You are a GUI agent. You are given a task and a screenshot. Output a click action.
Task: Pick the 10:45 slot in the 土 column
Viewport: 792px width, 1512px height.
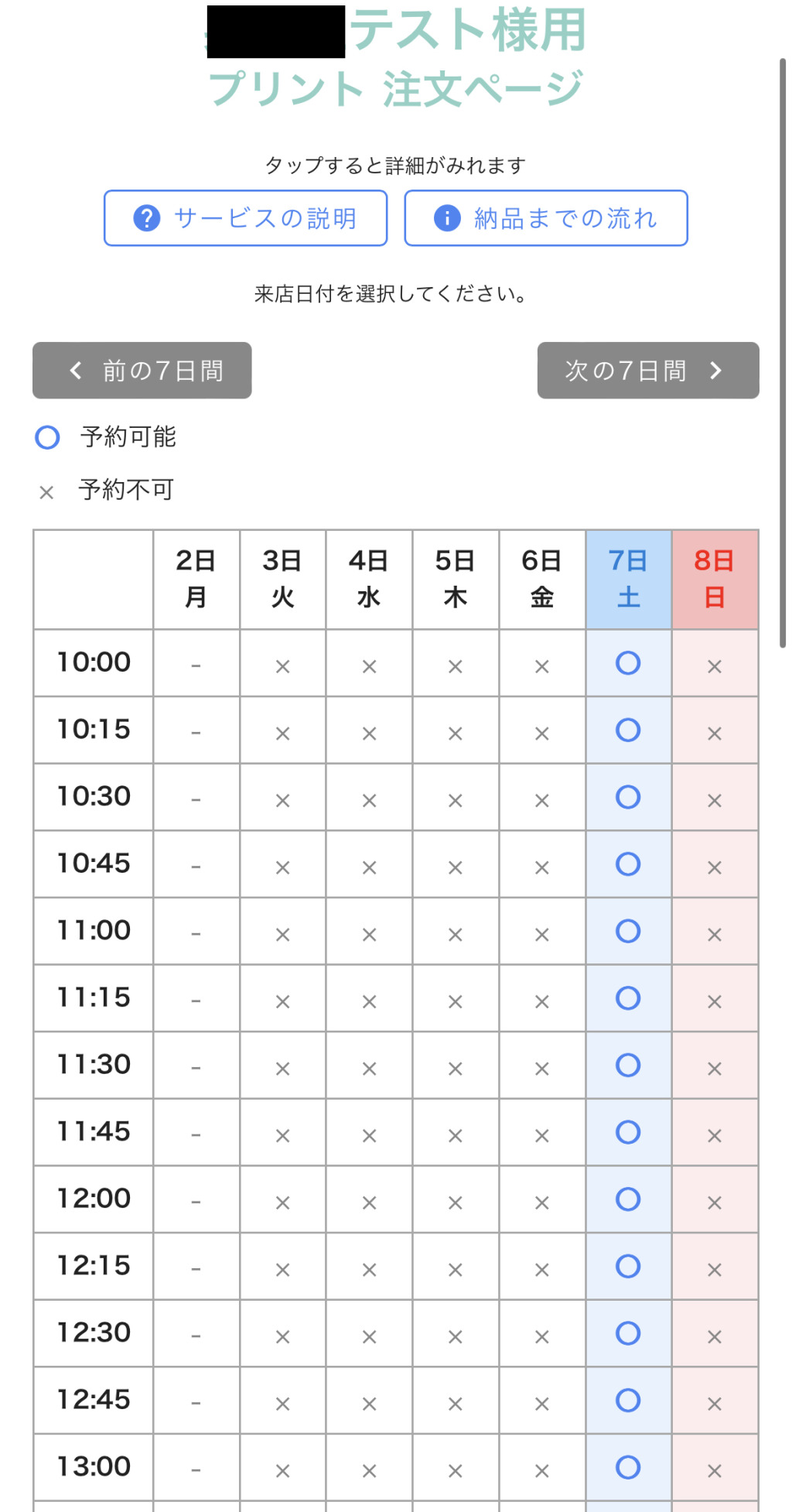point(628,864)
